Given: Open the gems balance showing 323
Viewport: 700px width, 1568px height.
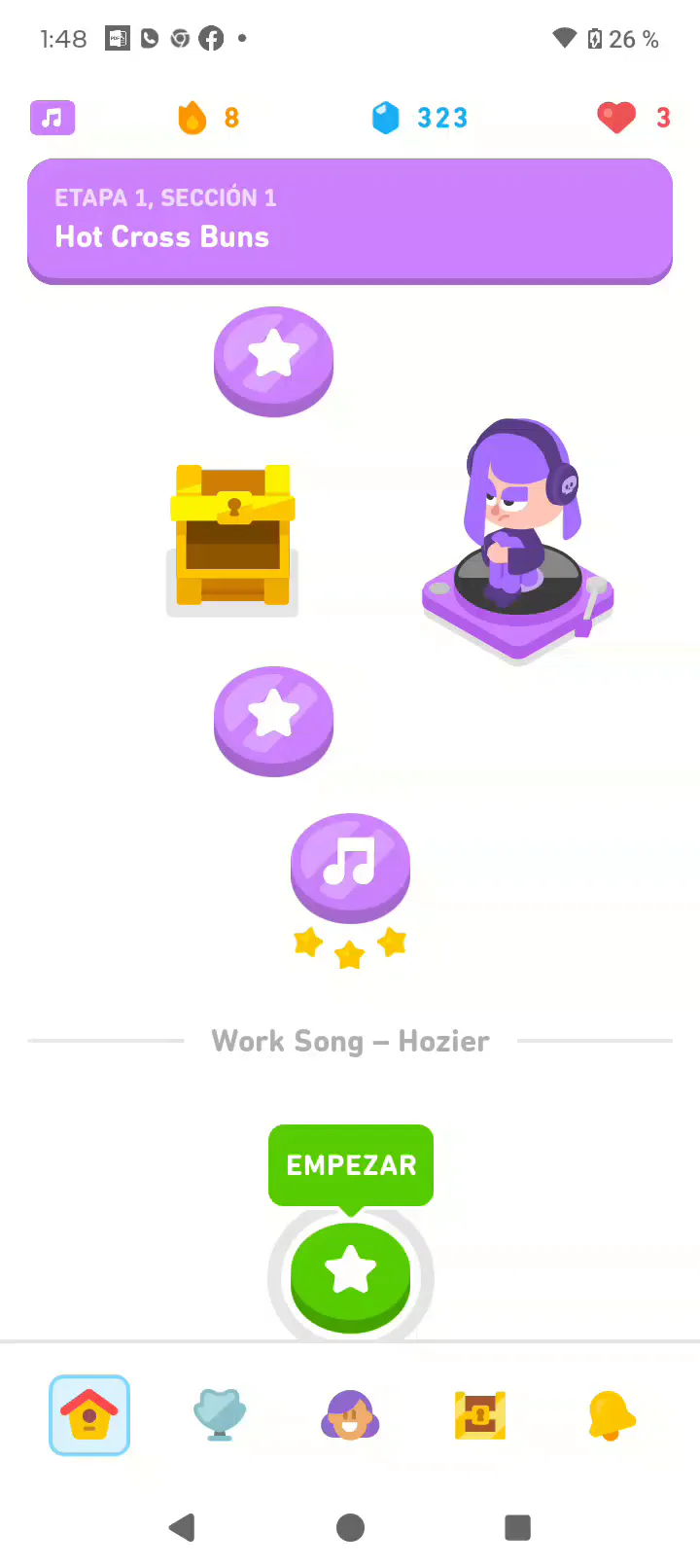Looking at the screenshot, I should [x=420, y=118].
